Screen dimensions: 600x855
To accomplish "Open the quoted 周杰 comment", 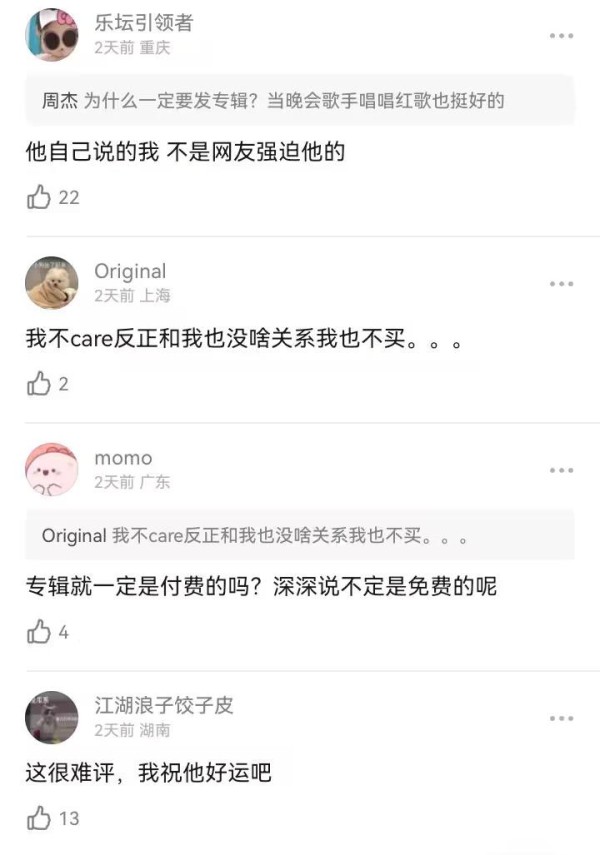I will (x=299, y=100).
